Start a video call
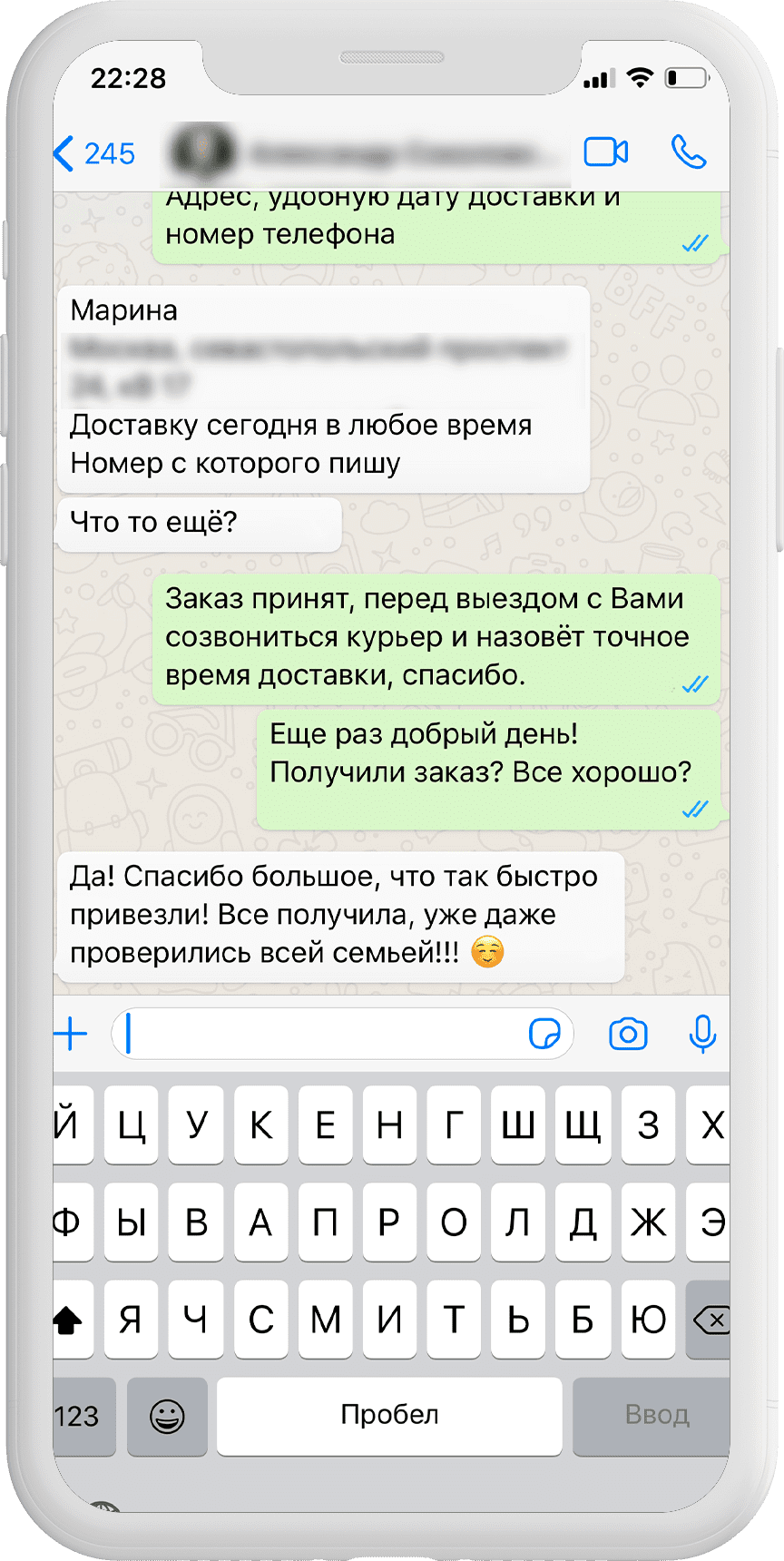This screenshot has width=784, height=1561. [605, 152]
